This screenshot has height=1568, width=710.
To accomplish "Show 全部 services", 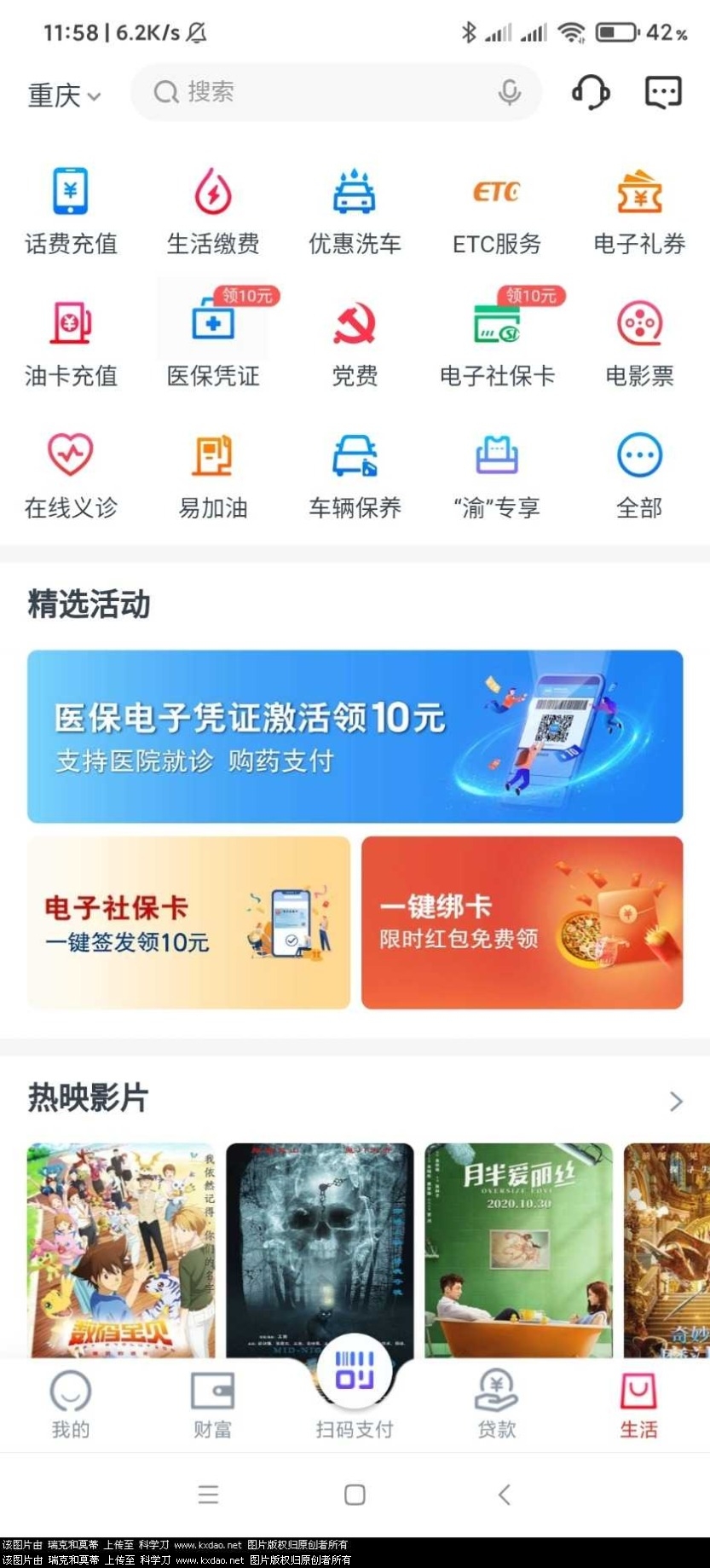I will coord(639,475).
